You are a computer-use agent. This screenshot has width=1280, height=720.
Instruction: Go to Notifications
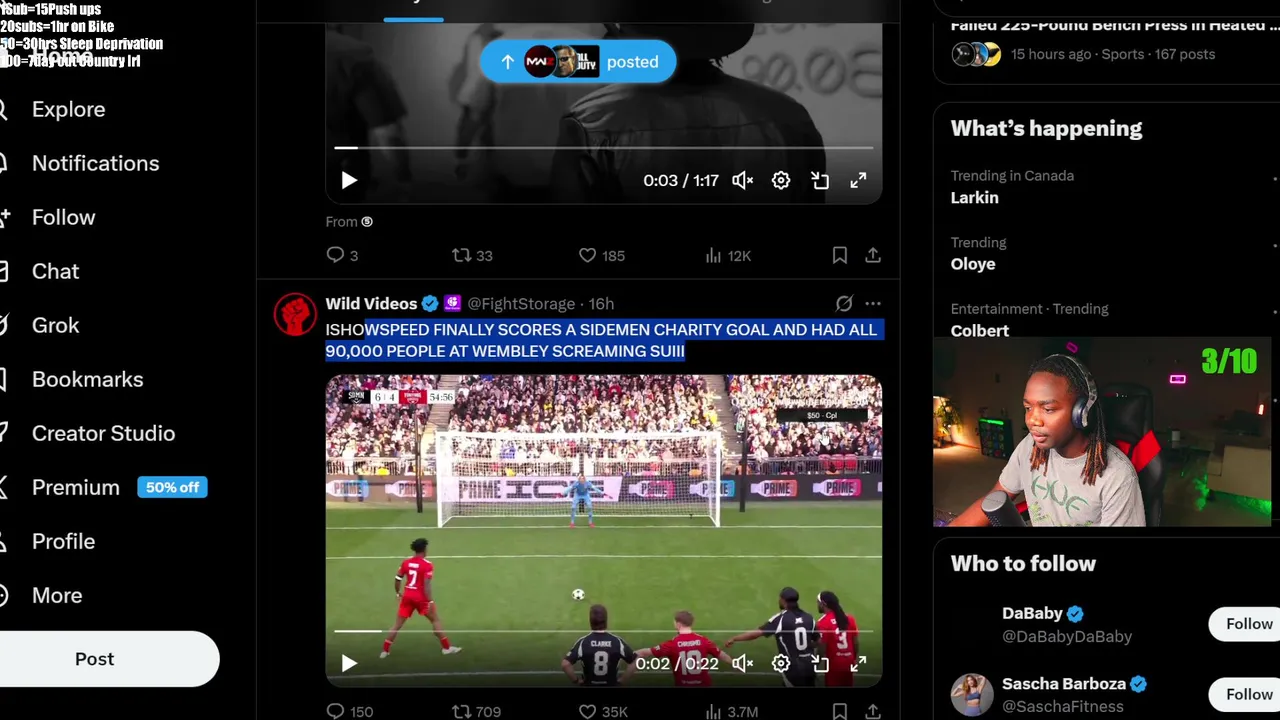pyautogui.click(x=95, y=163)
